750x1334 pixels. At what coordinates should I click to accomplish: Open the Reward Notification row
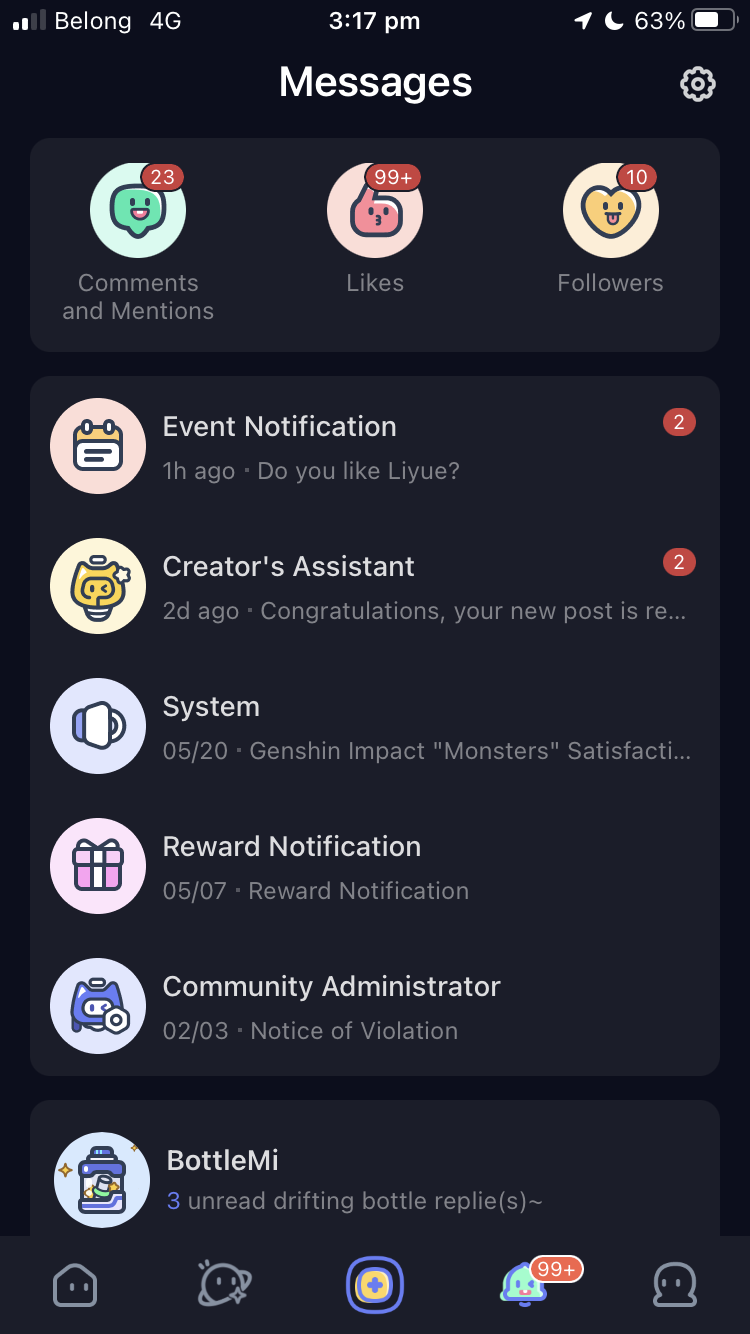(374, 866)
